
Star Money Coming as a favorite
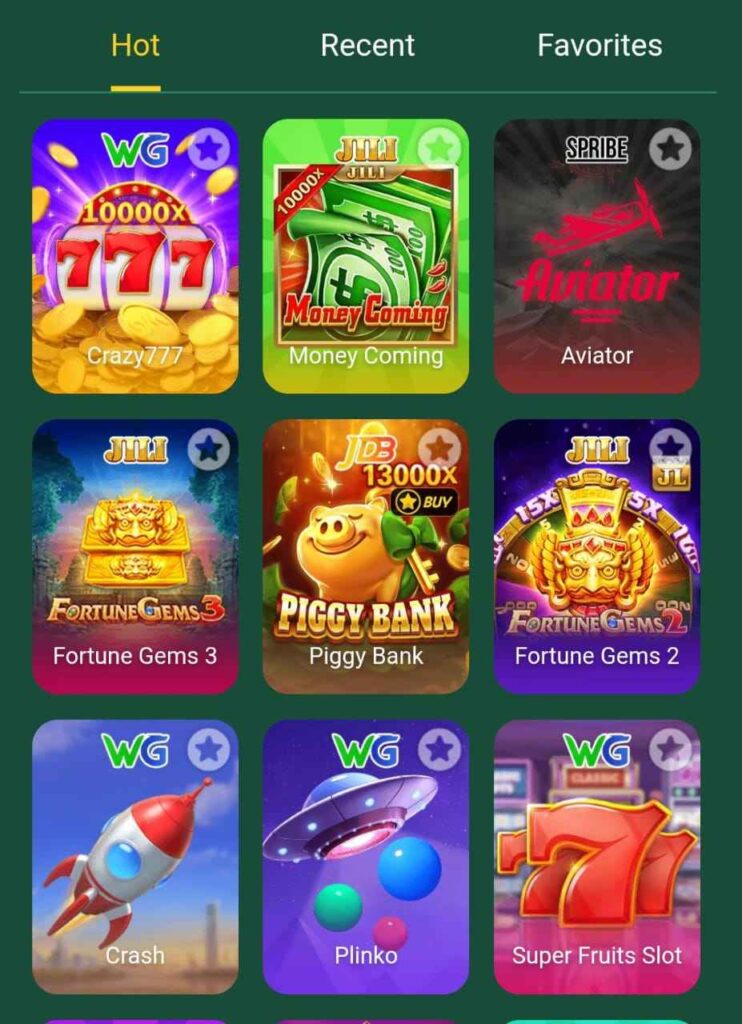pyautogui.click(x=439, y=150)
